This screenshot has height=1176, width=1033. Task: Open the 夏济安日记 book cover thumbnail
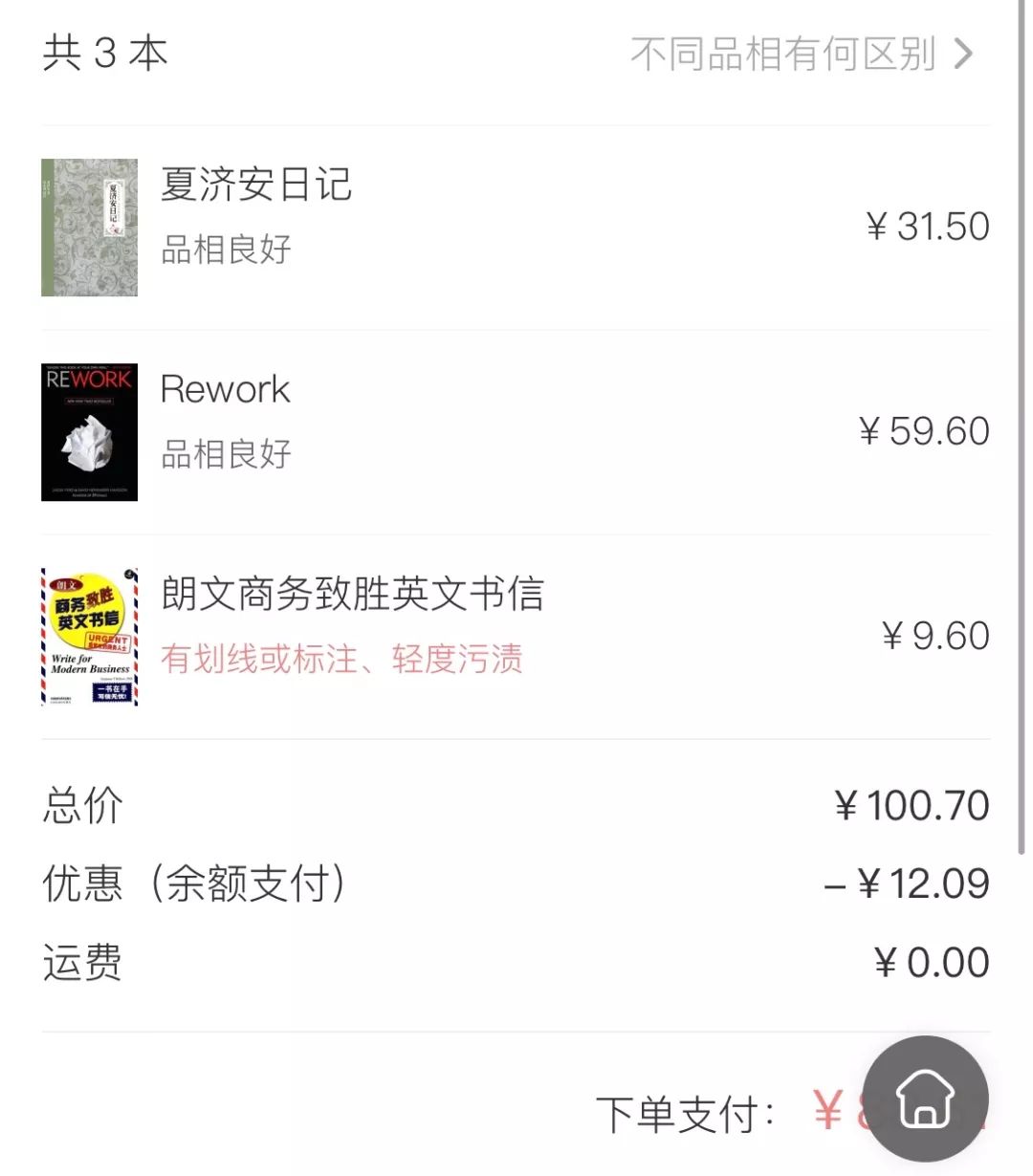(89, 227)
